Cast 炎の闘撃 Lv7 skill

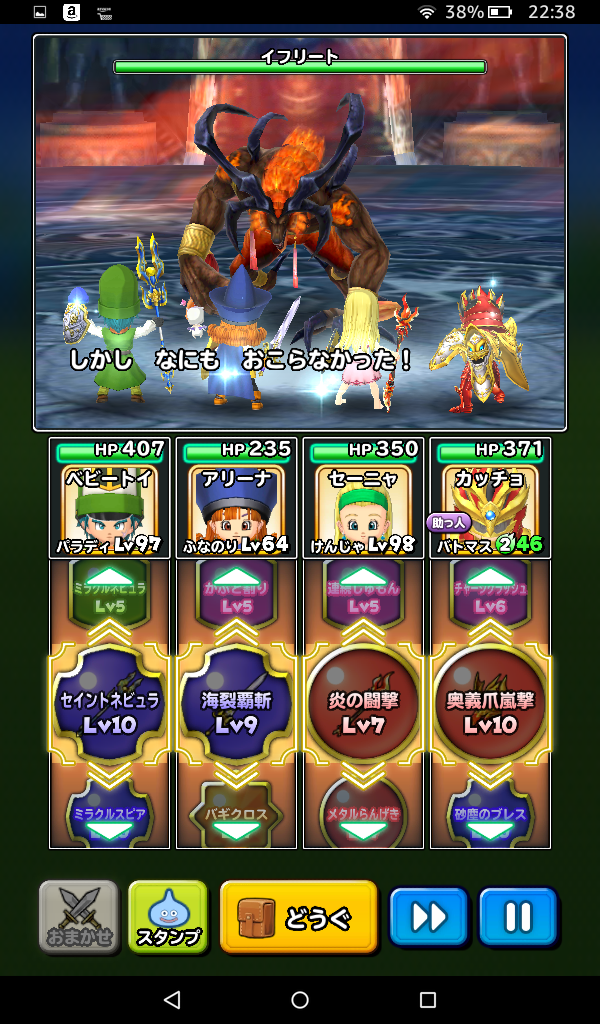[363, 709]
